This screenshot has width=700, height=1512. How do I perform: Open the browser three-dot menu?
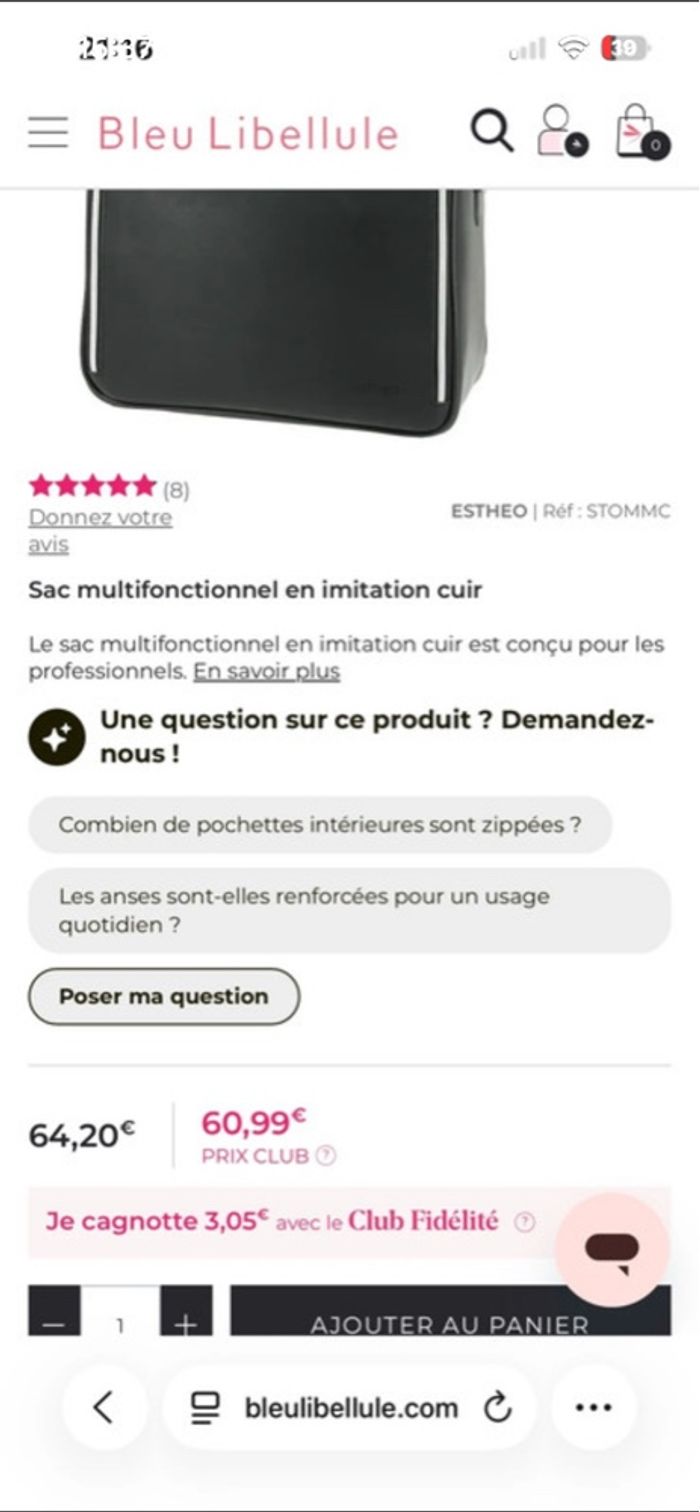(x=594, y=1408)
